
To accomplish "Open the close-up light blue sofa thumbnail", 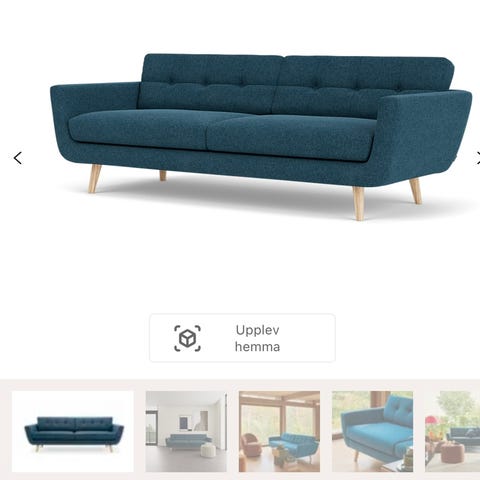I will [x=372, y=431].
